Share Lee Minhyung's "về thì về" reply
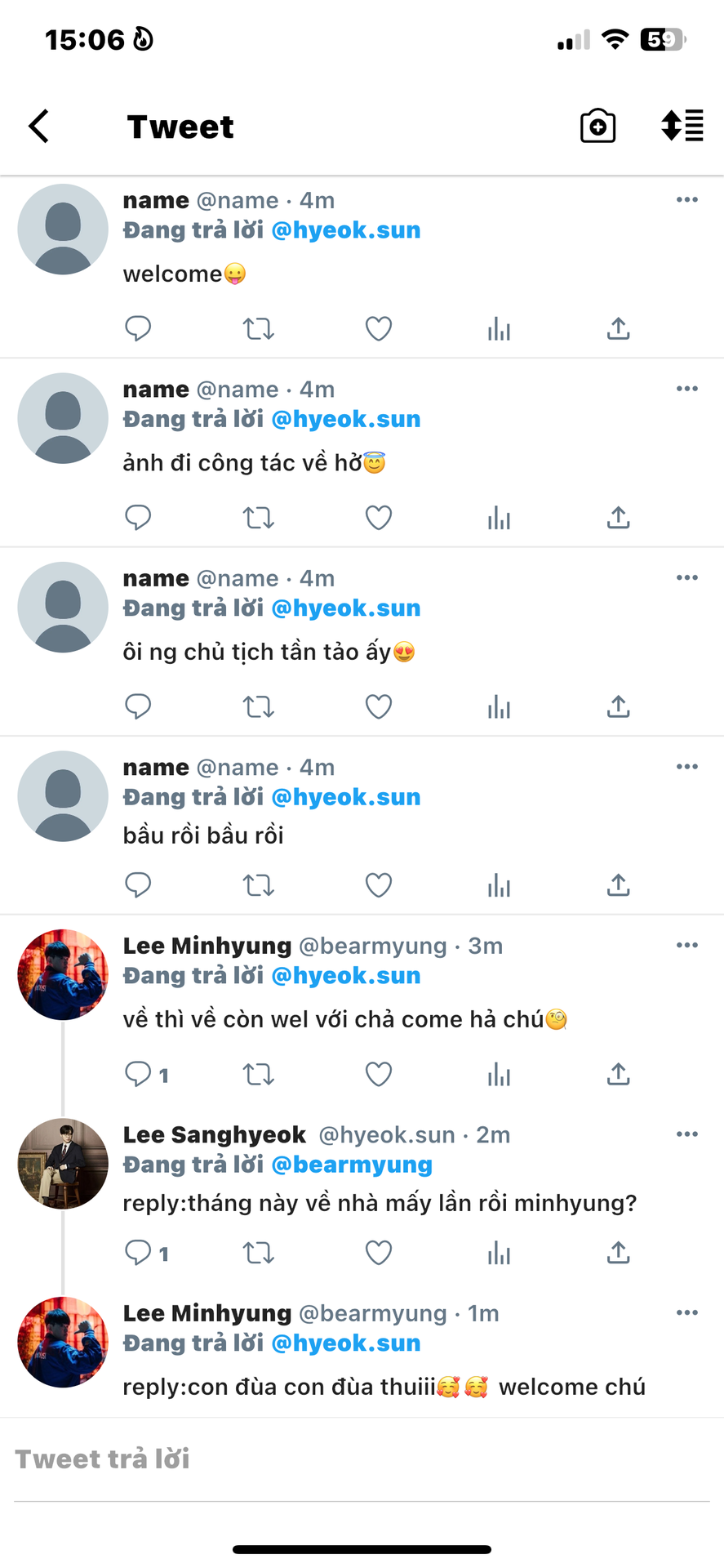 618,1075
